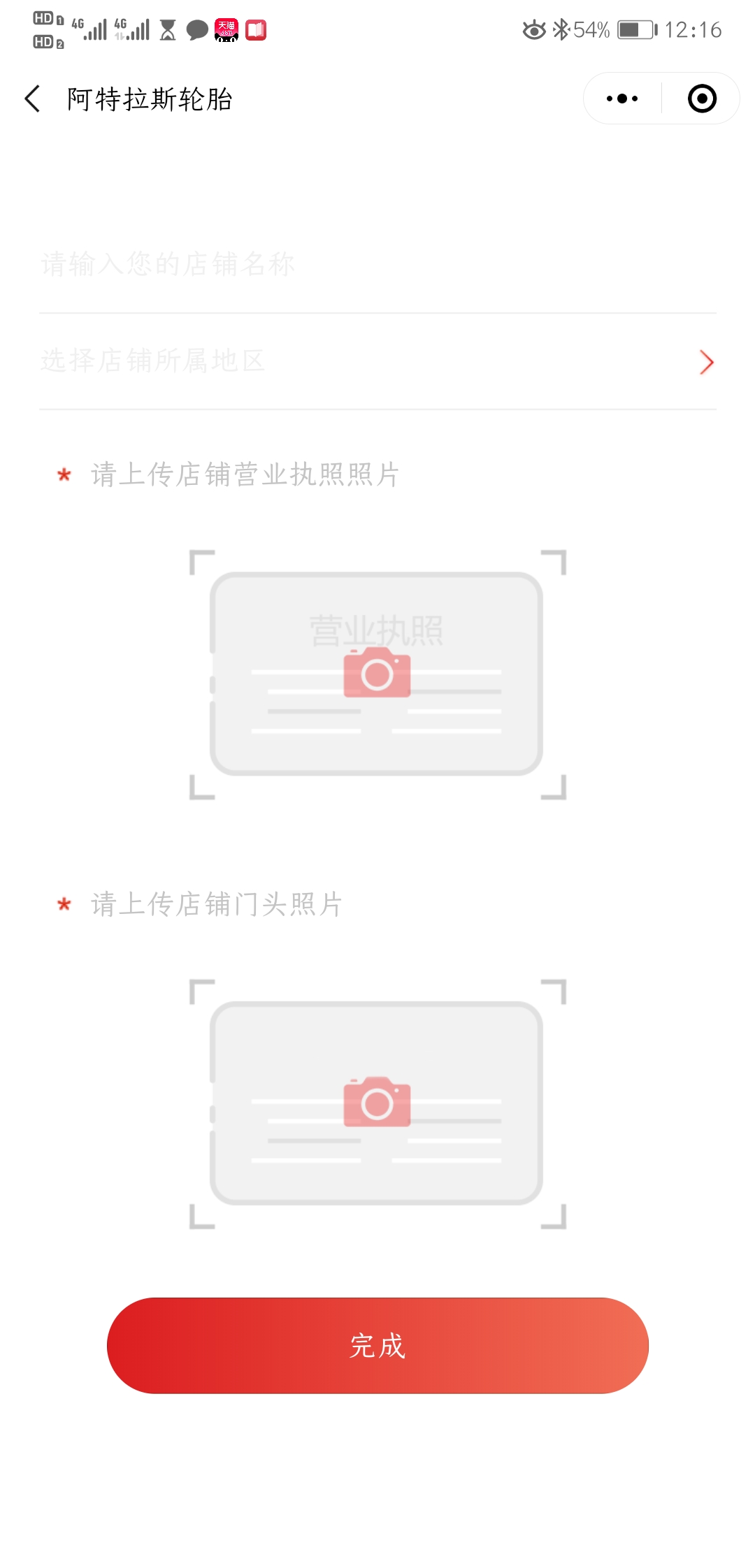Screen dimensions: 755x1568
Task: Go back from 阿特拉斯轮胎 page
Action: pos(32,99)
